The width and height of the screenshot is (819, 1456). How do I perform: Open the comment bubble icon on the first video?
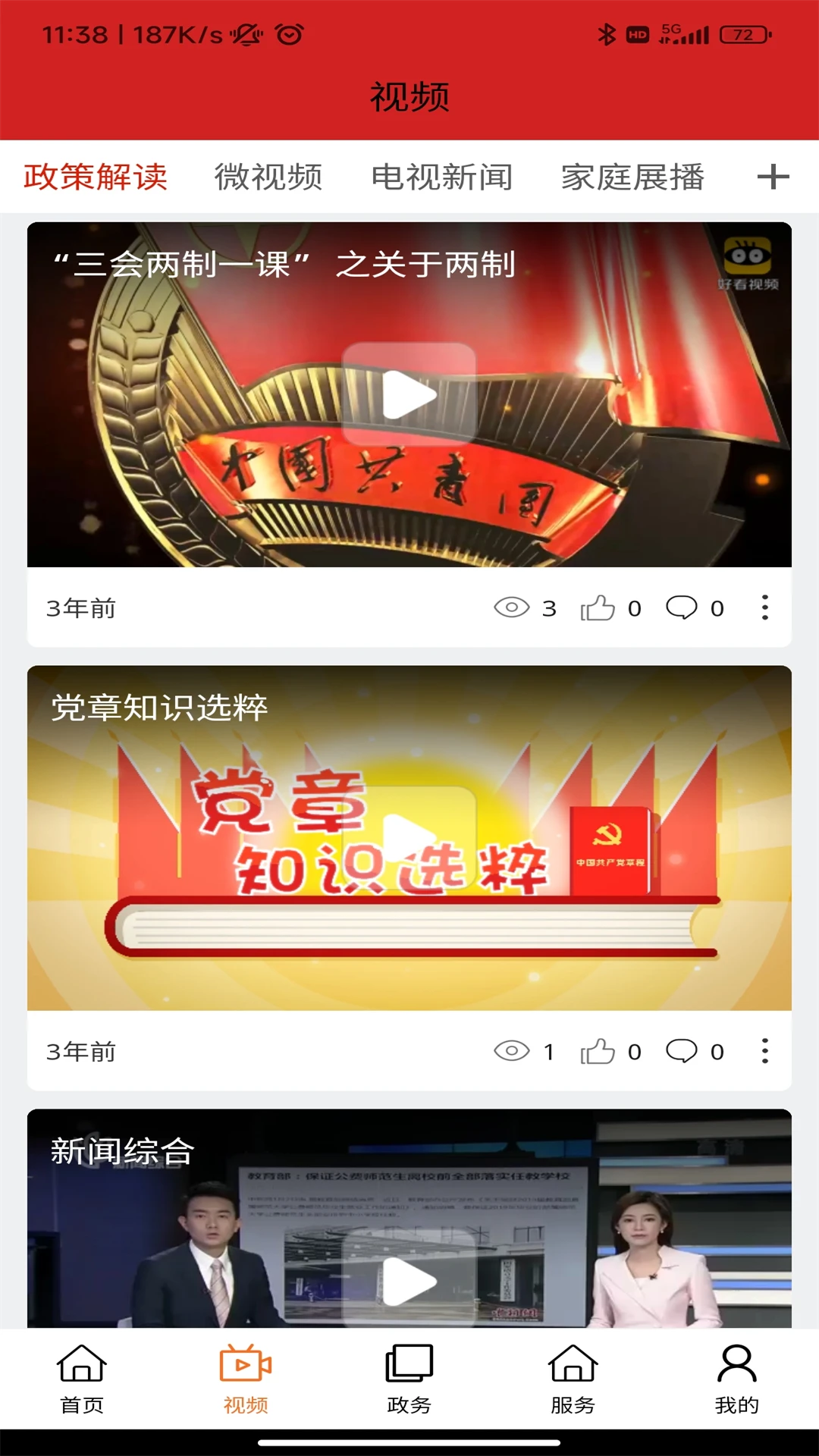(683, 607)
